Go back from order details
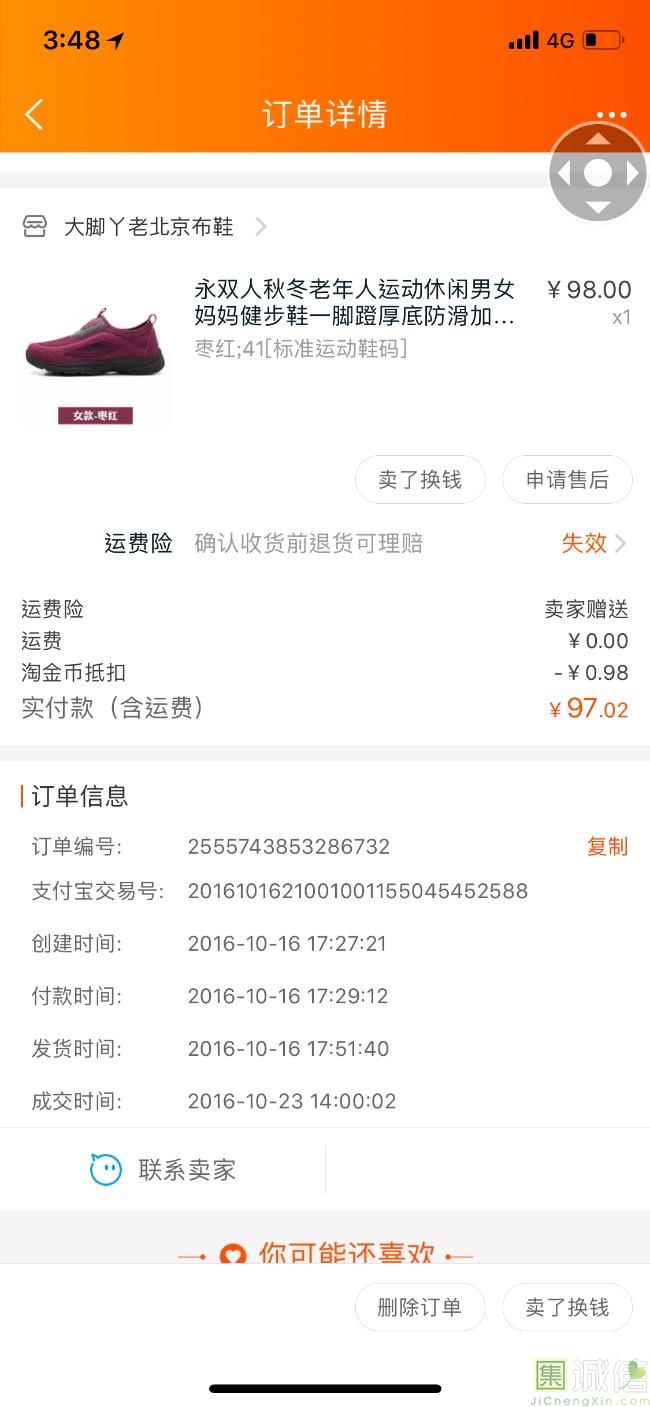Image resolution: width=650 pixels, height=1407 pixels. pos(34,114)
